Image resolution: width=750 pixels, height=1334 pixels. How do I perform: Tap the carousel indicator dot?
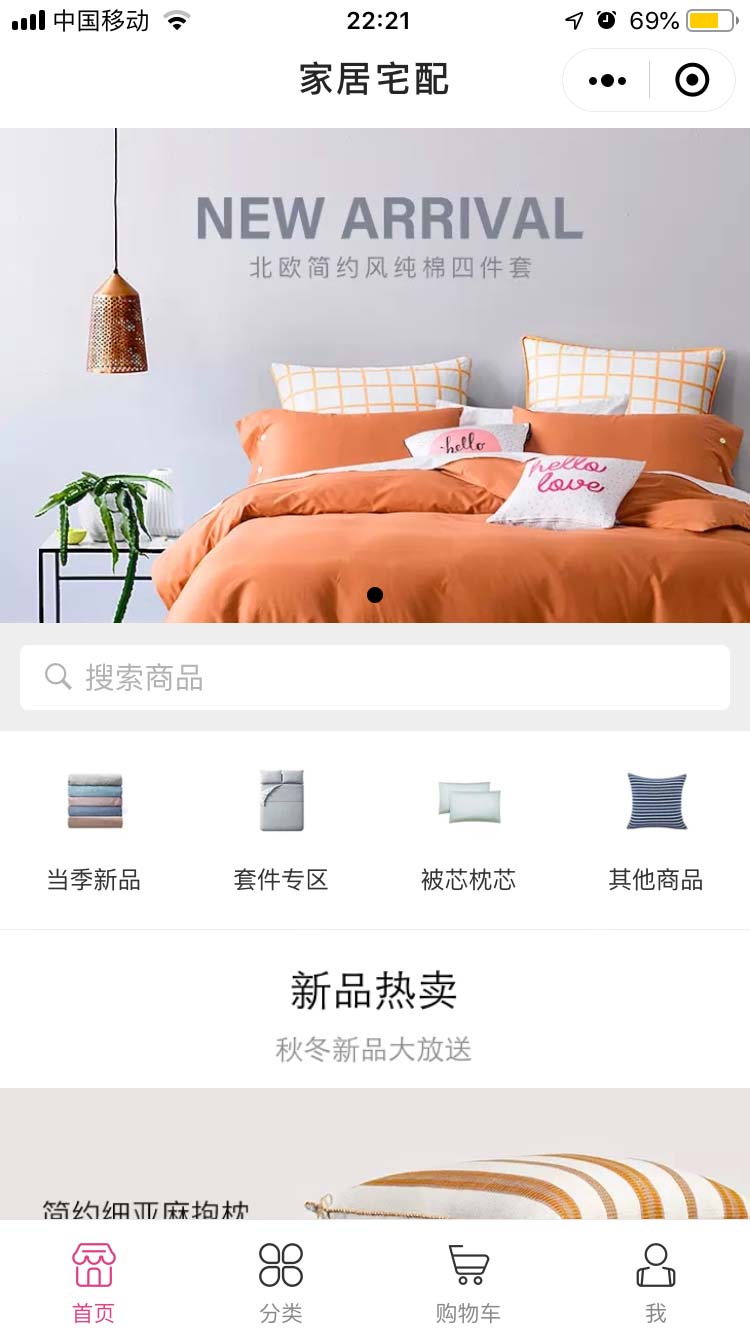(x=375, y=595)
